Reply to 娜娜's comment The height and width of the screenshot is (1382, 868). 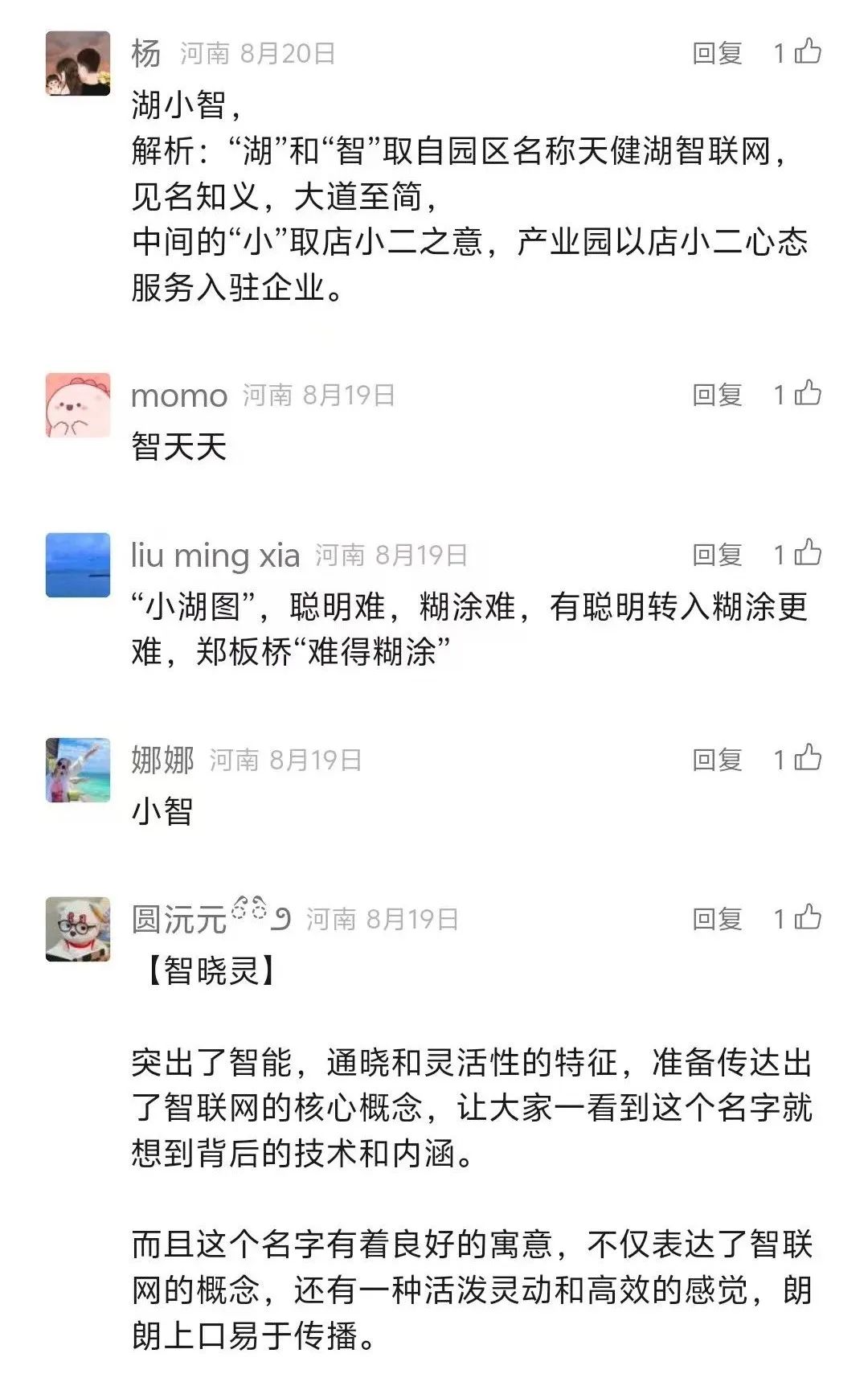pyautogui.click(x=717, y=760)
